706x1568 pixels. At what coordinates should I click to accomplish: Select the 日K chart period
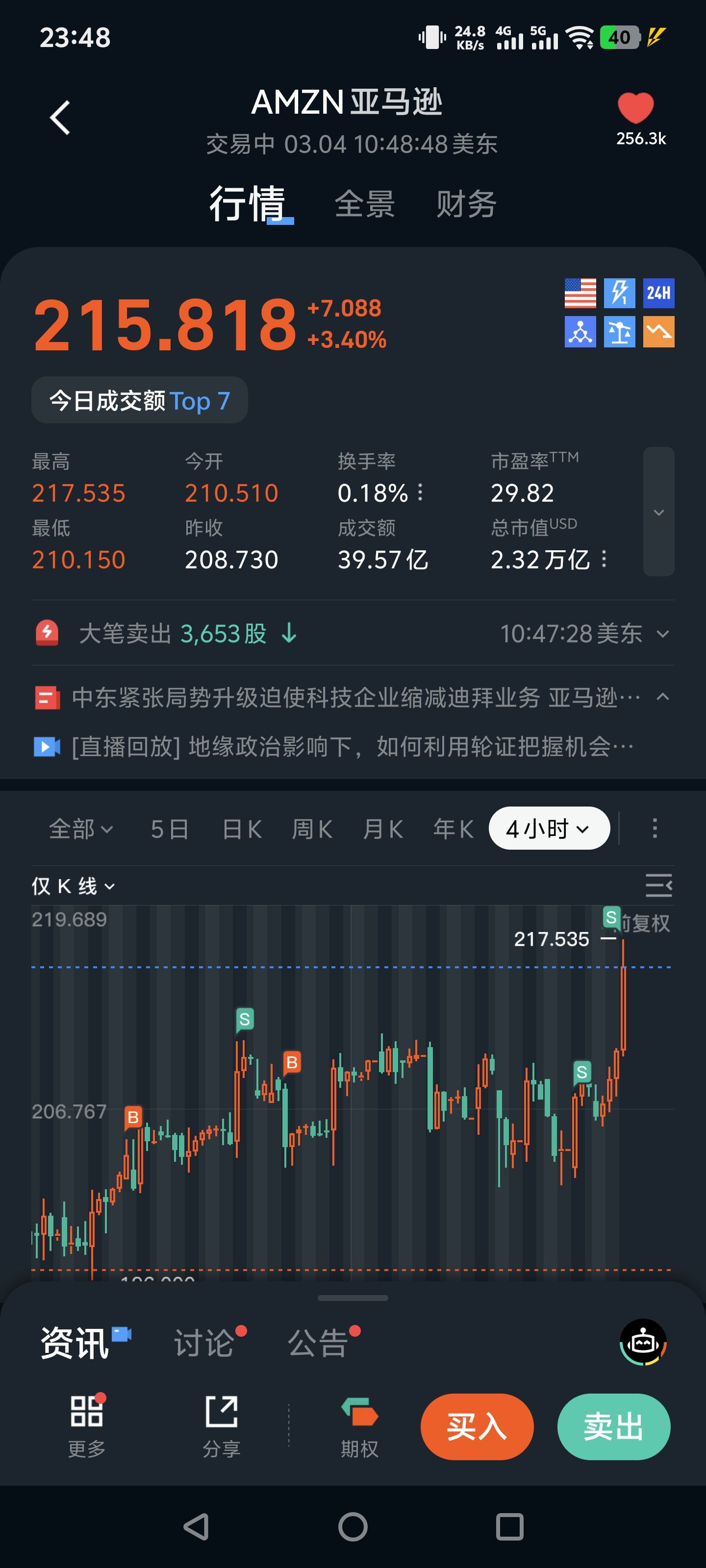pyautogui.click(x=242, y=829)
